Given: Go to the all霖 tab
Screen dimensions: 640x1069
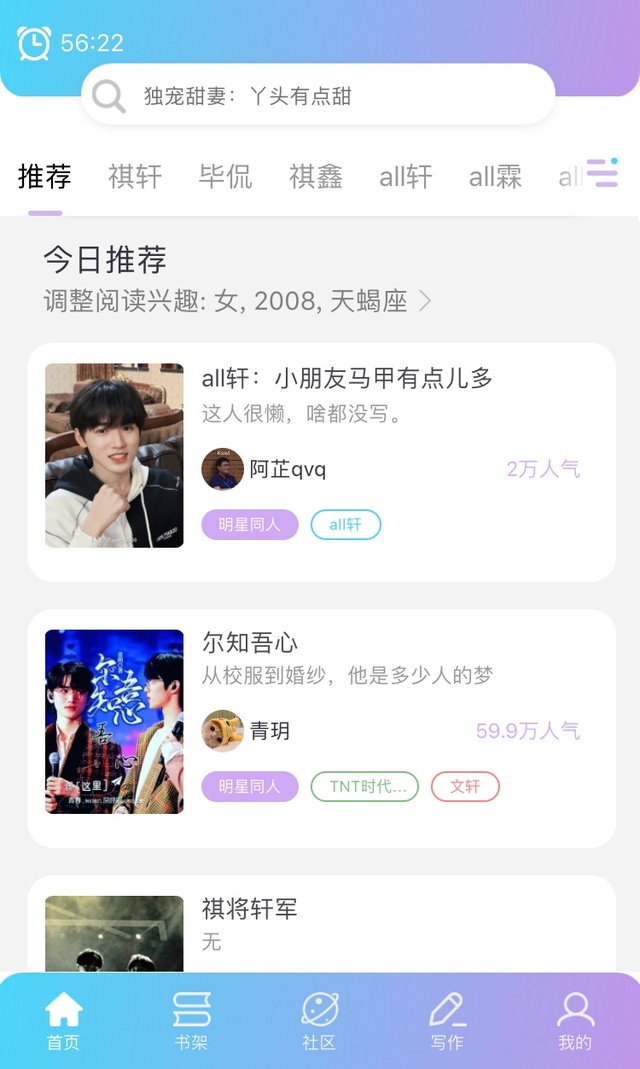Looking at the screenshot, I should (x=496, y=177).
